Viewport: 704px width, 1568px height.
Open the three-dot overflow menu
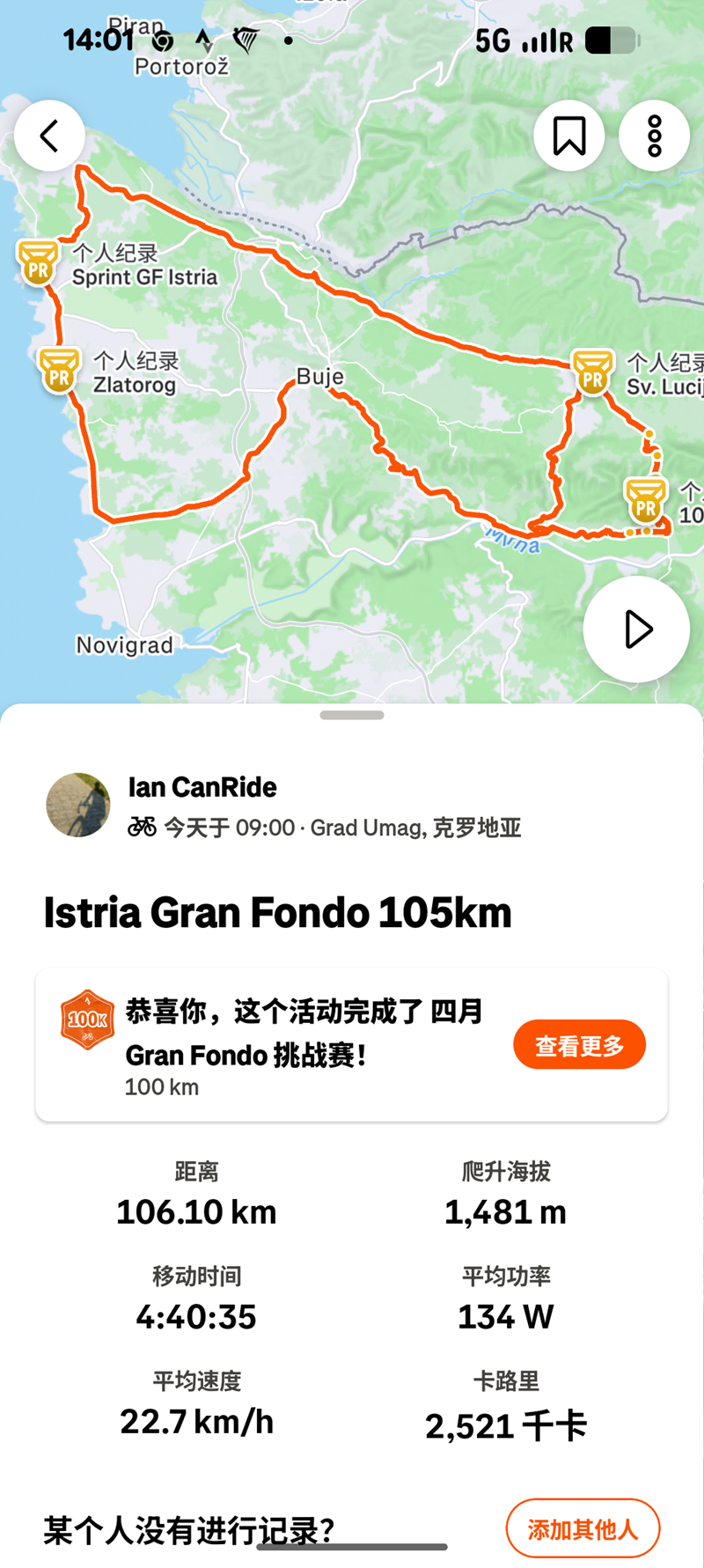pos(654,136)
